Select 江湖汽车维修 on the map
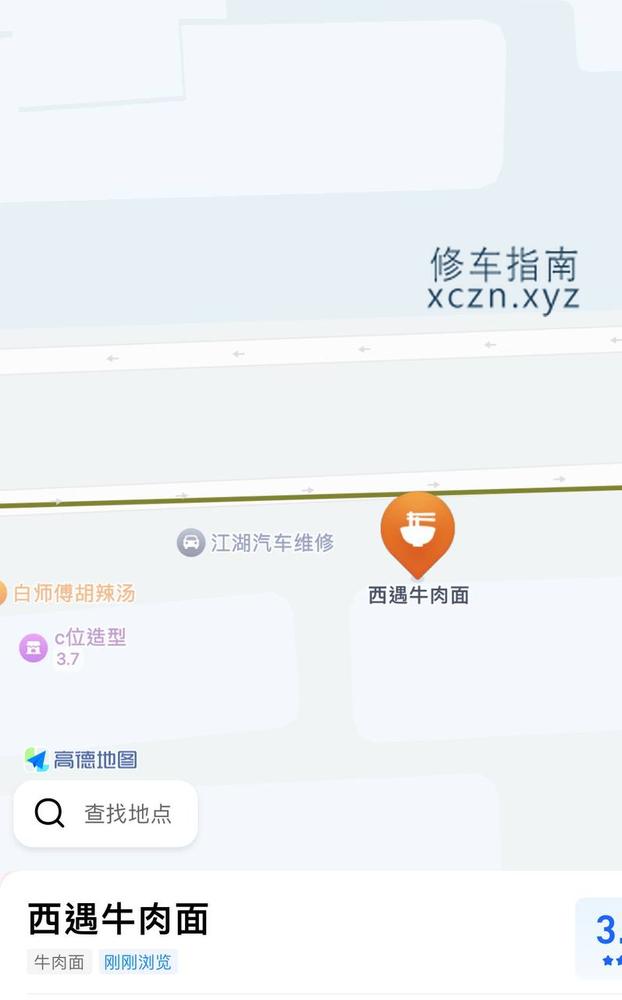Viewport: 622px width, 1000px height. (x=257, y=543)
